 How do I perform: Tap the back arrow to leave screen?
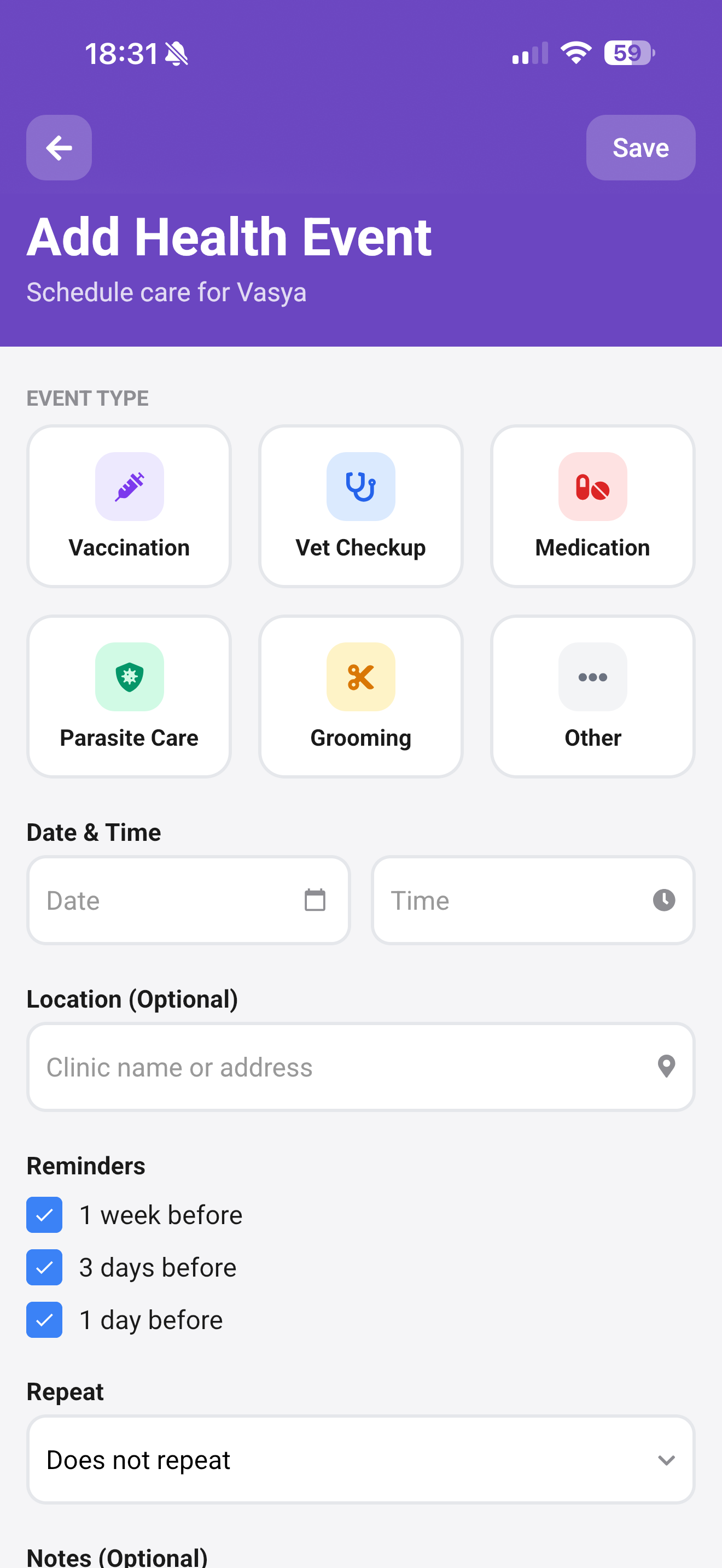[59, 147]
